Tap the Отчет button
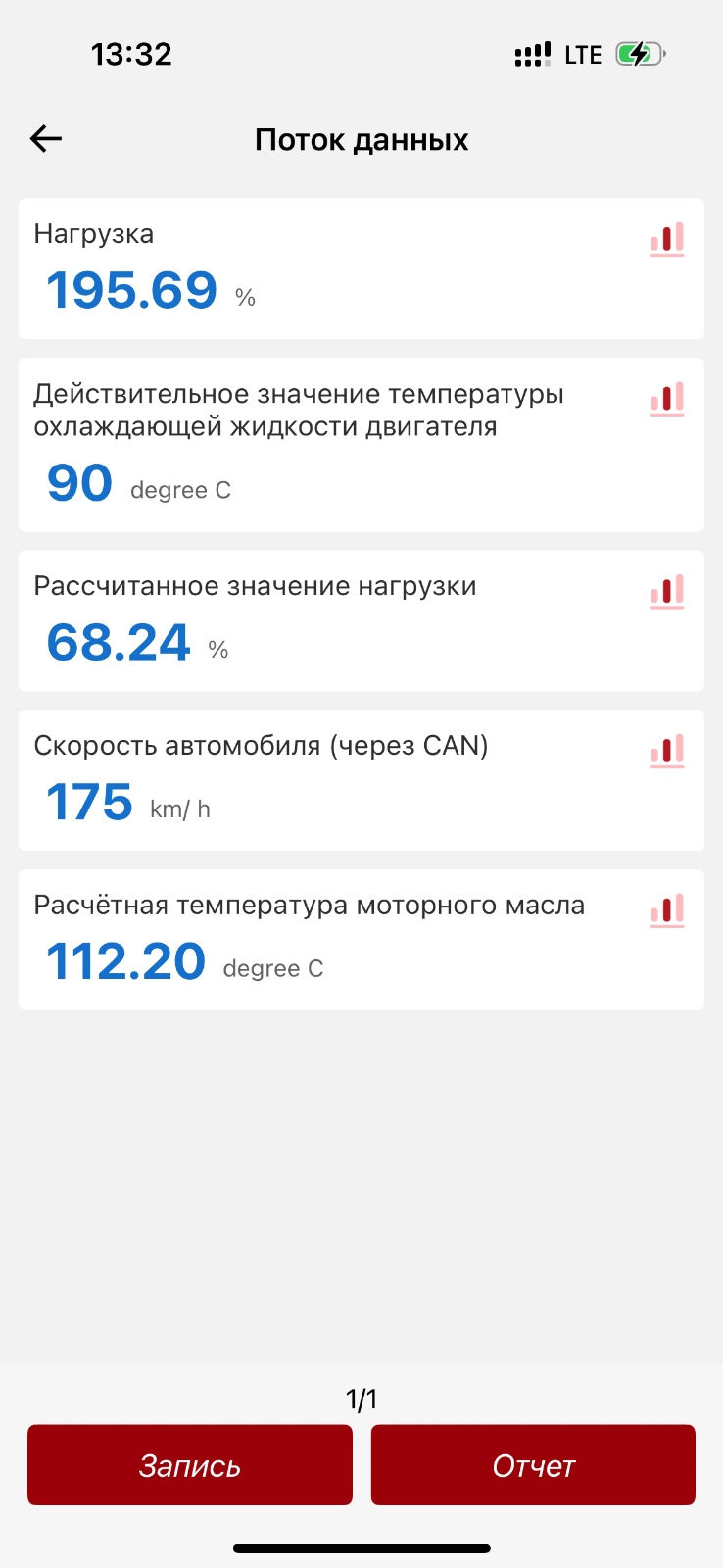 click(x=533, y=1465)
